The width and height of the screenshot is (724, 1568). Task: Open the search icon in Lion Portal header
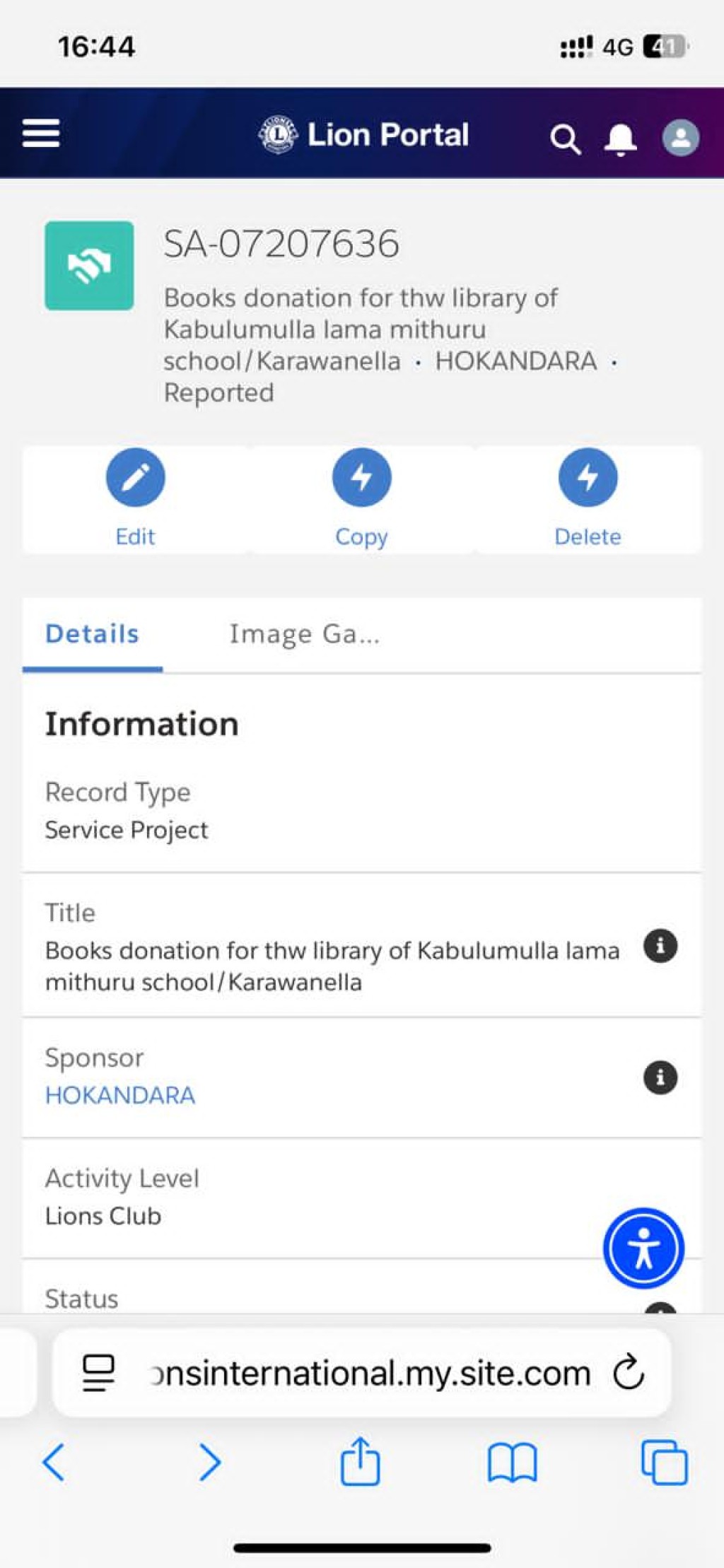pyautogui.click(x=566, y=139)
